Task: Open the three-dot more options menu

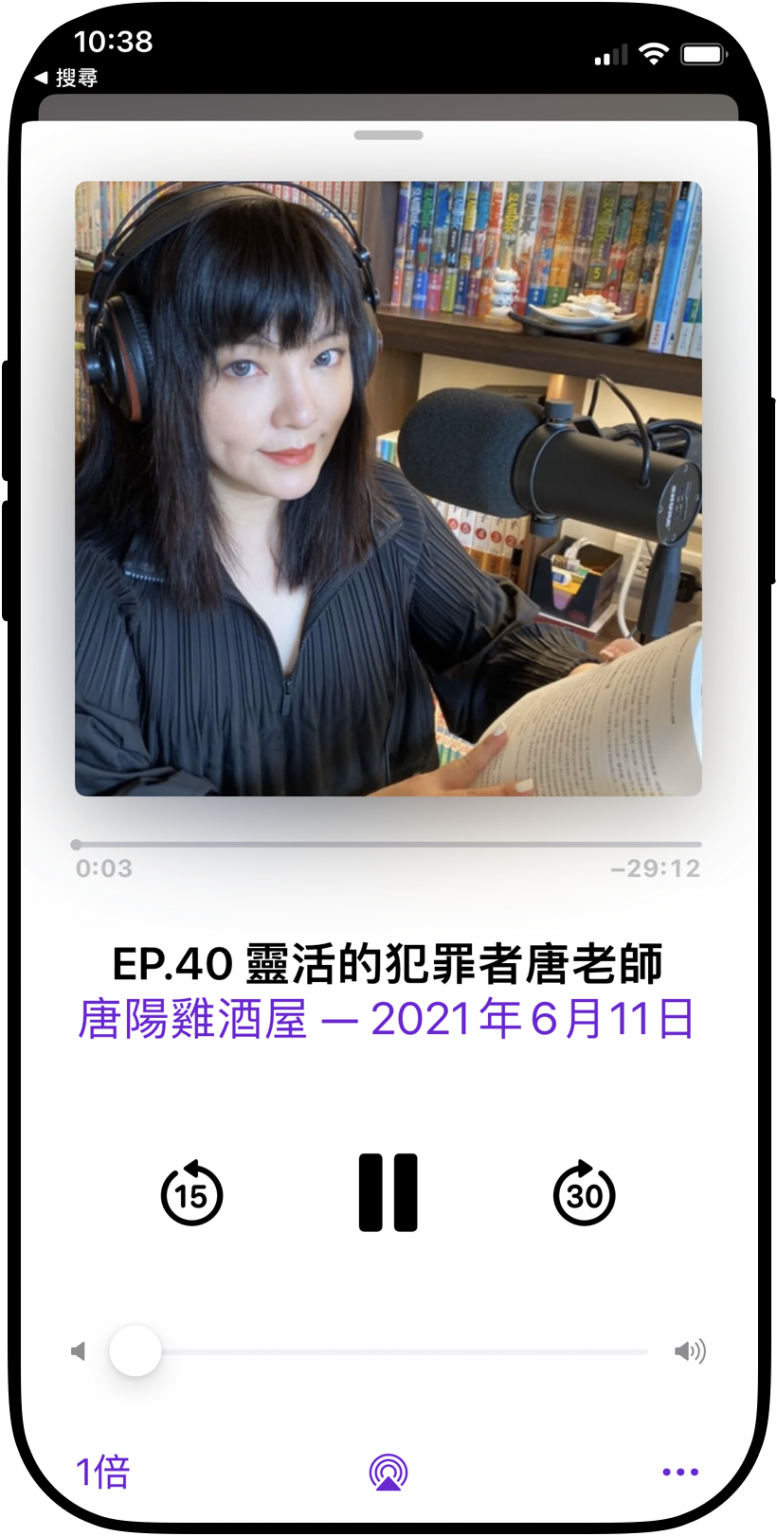Action: (x=680, y=1472)
